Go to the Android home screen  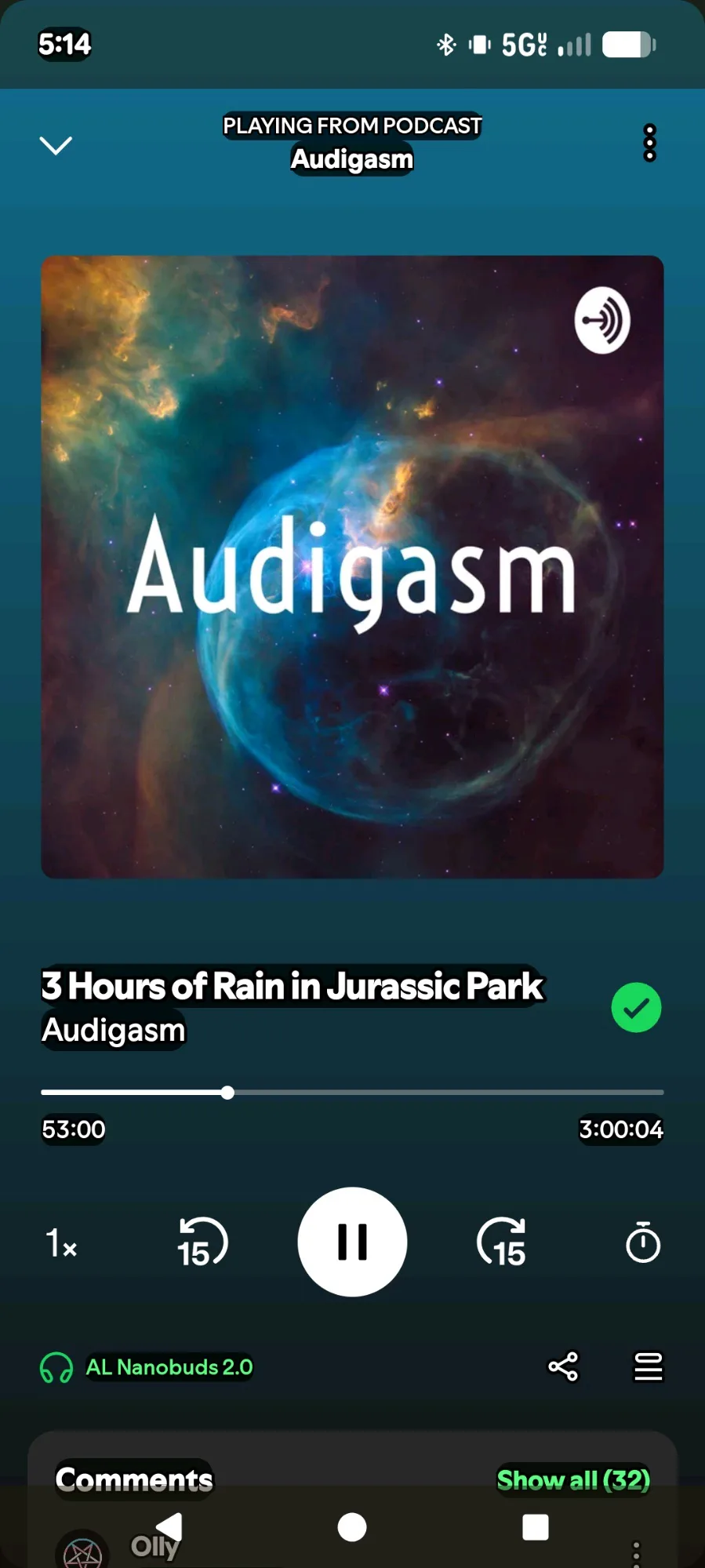352,1527
